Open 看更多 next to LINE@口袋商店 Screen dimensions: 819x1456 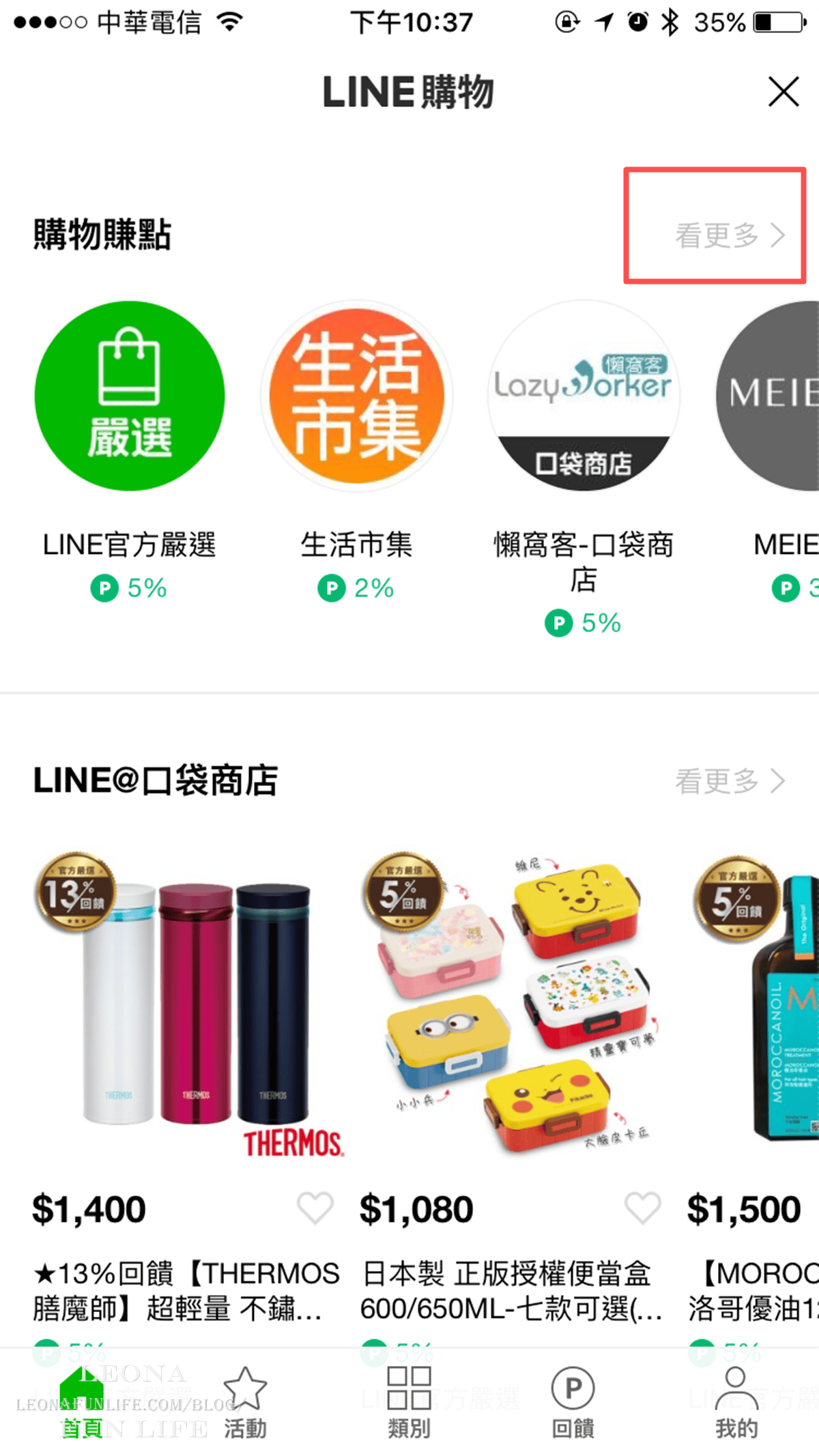[729, 781]
